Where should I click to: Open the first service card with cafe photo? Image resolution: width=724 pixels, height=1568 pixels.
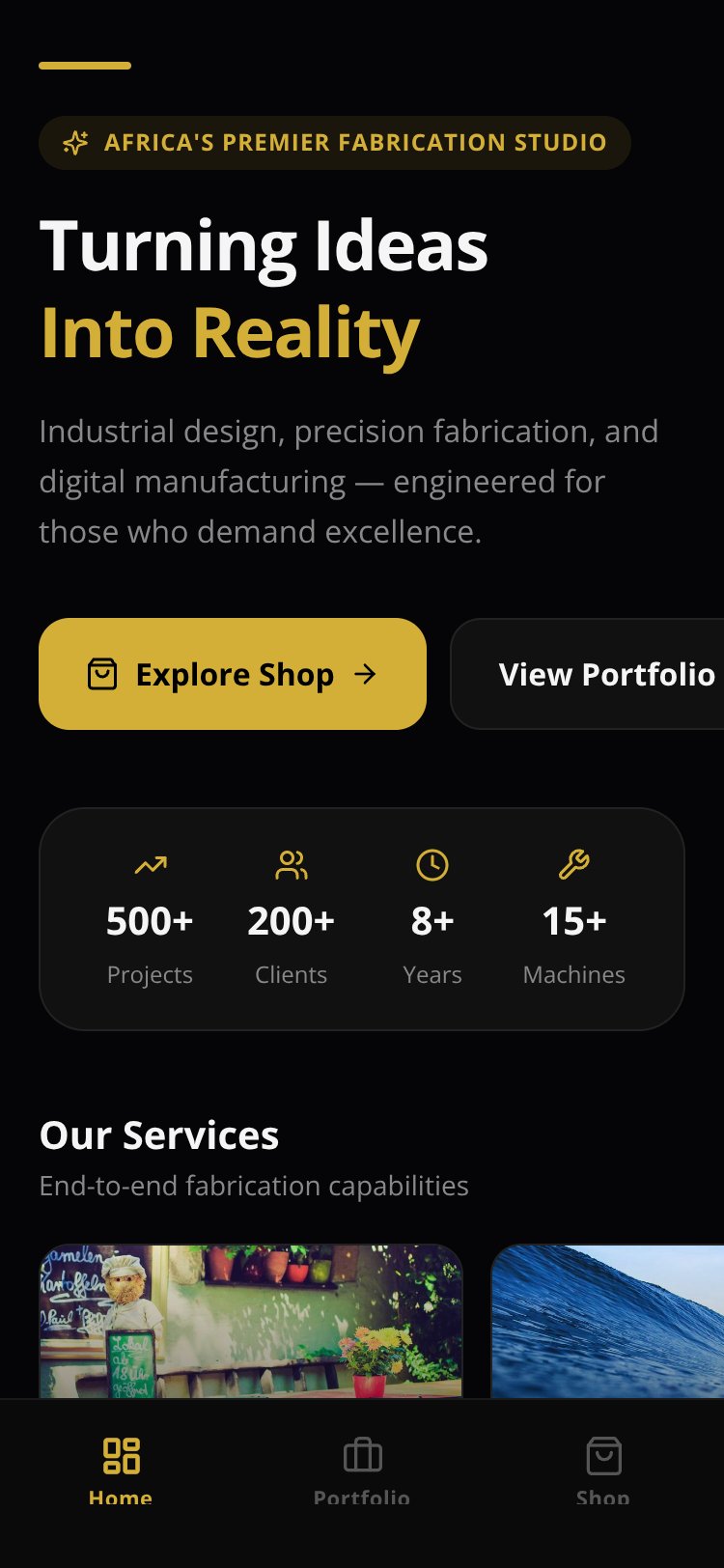pyautogui.click(x=251, y=1321)
